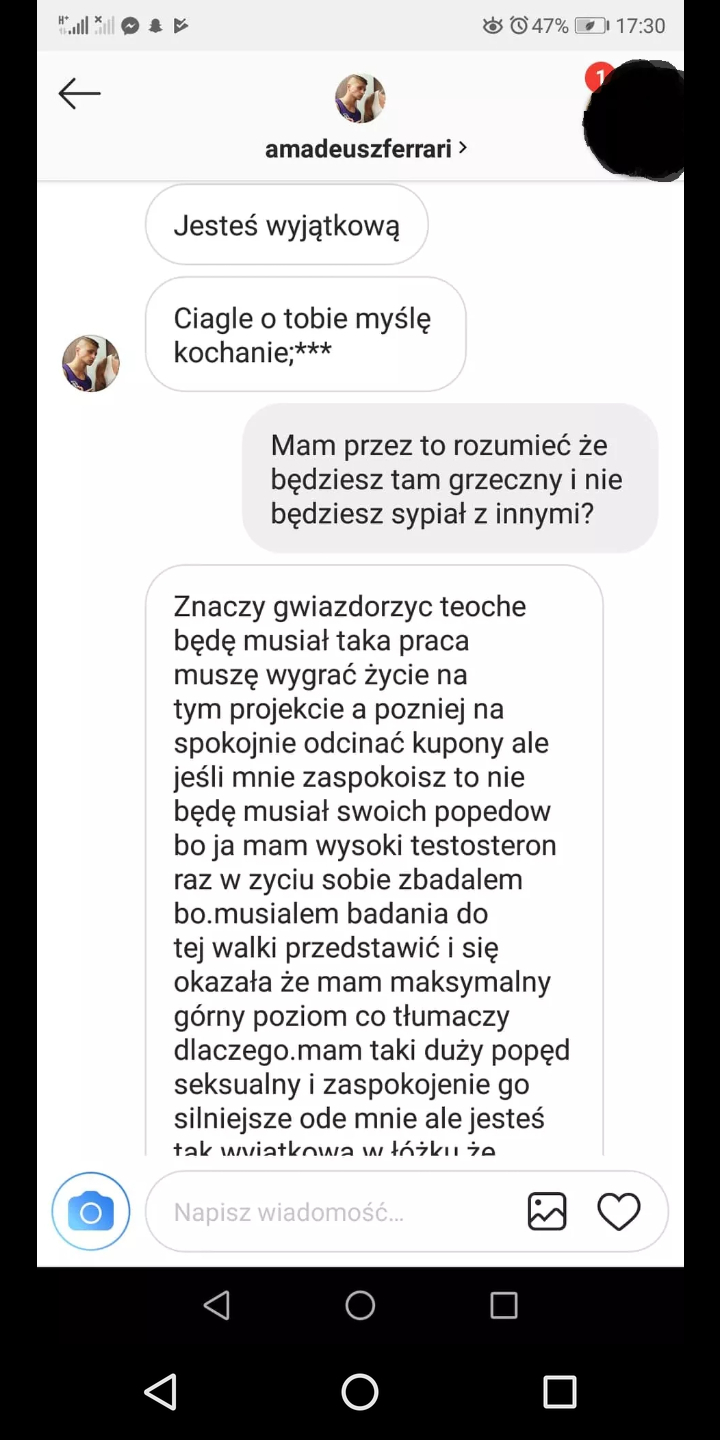The image size is (720, 1440).
Task: Go back using the top-left arrow
Action: tap(80, 94)
